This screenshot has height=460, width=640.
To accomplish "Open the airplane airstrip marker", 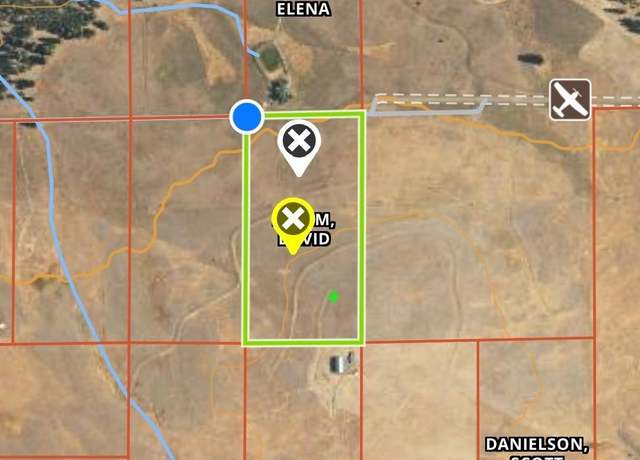I will click(570, 100).
